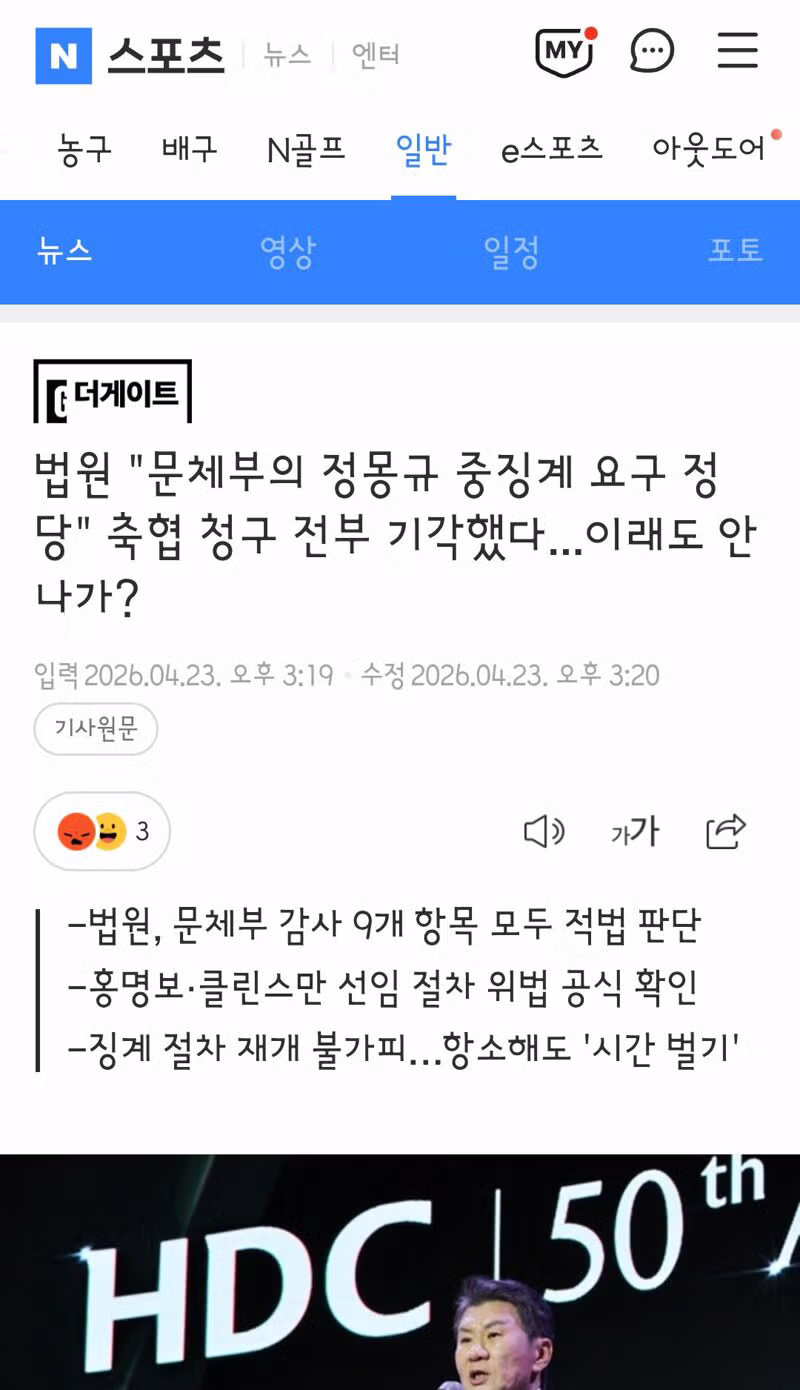This screenshot has width=800, height=1390.
Task: Select the 배구 category tab
Action: (190, 150)
